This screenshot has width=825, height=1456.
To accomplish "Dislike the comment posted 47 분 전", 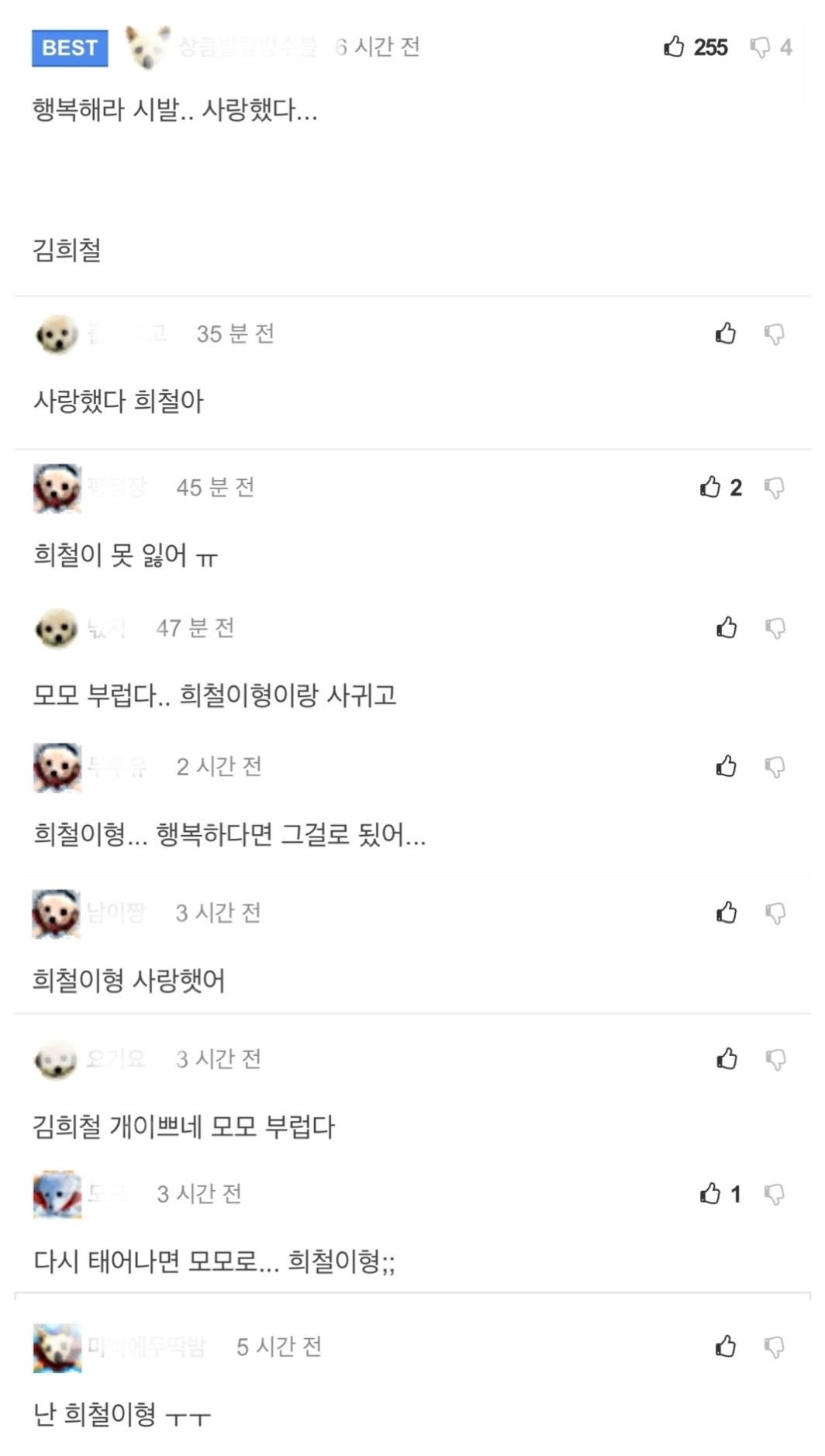I will point(775,628).
